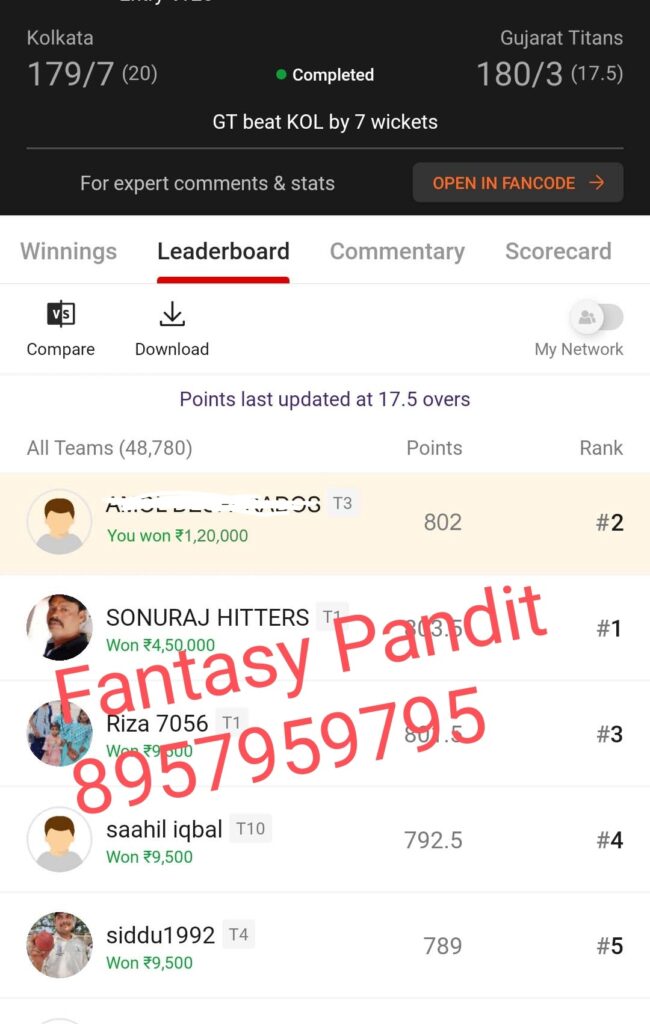The height and width of the screenshot is (1024, 650).
Task: Switch to the Commentary tab
Action: coord(397,251)
